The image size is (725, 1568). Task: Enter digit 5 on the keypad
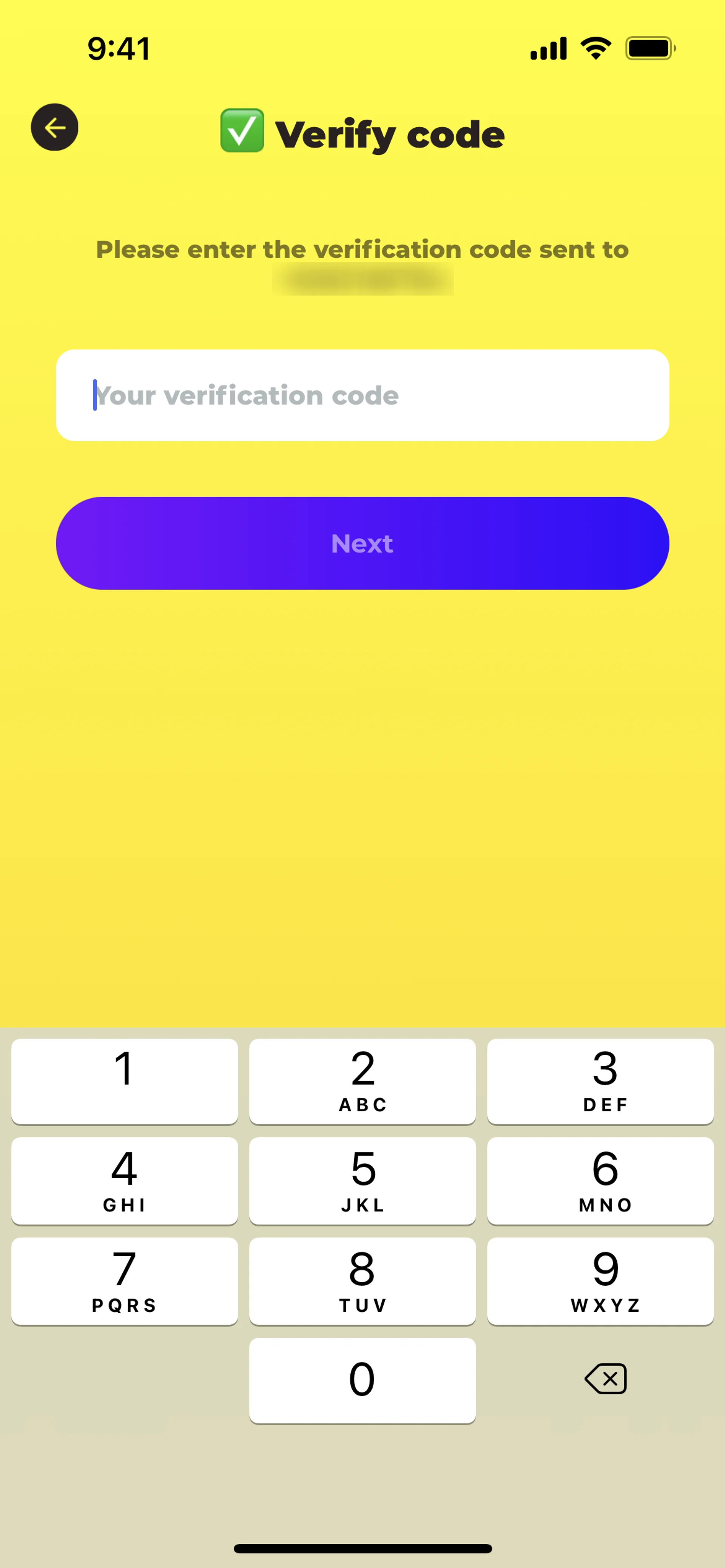(362, 1180)
